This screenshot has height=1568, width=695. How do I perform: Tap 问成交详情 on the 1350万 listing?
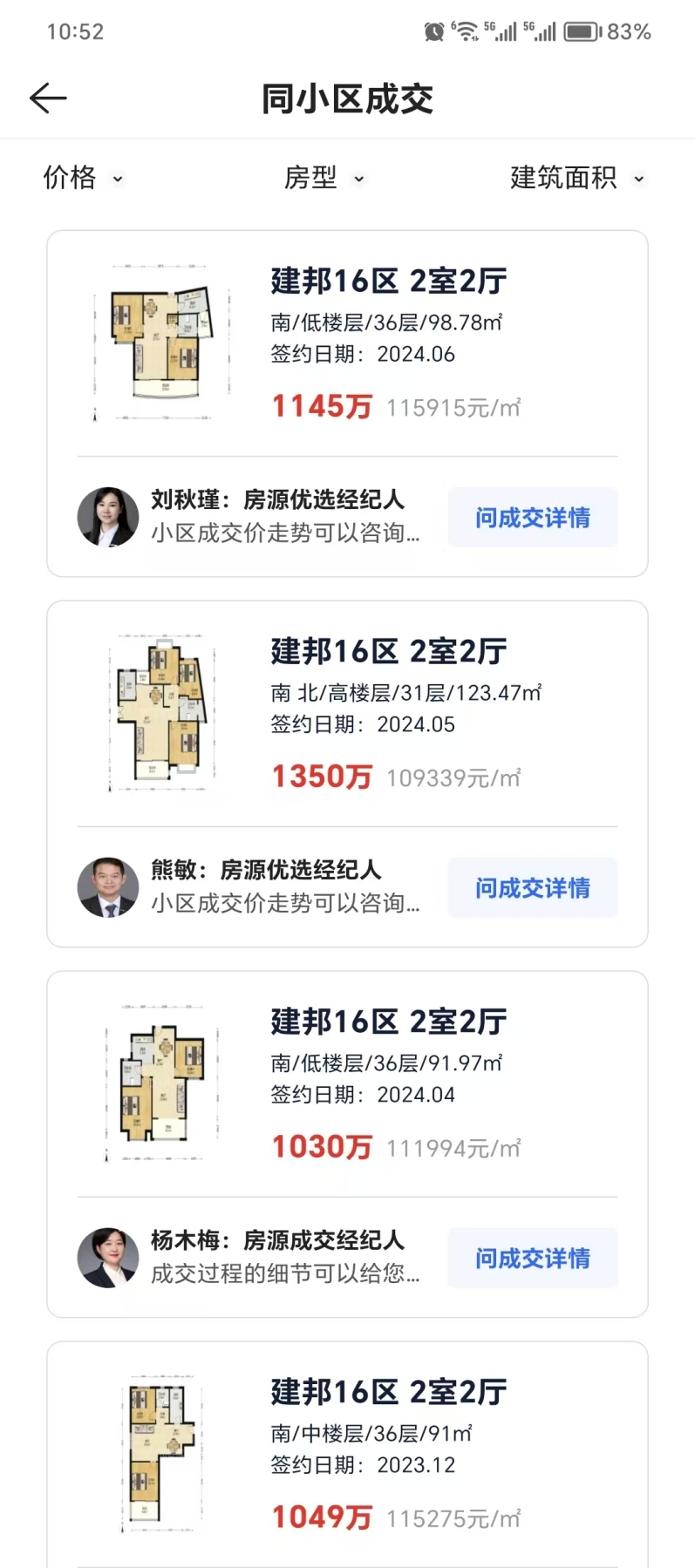[x=532, y=887]
